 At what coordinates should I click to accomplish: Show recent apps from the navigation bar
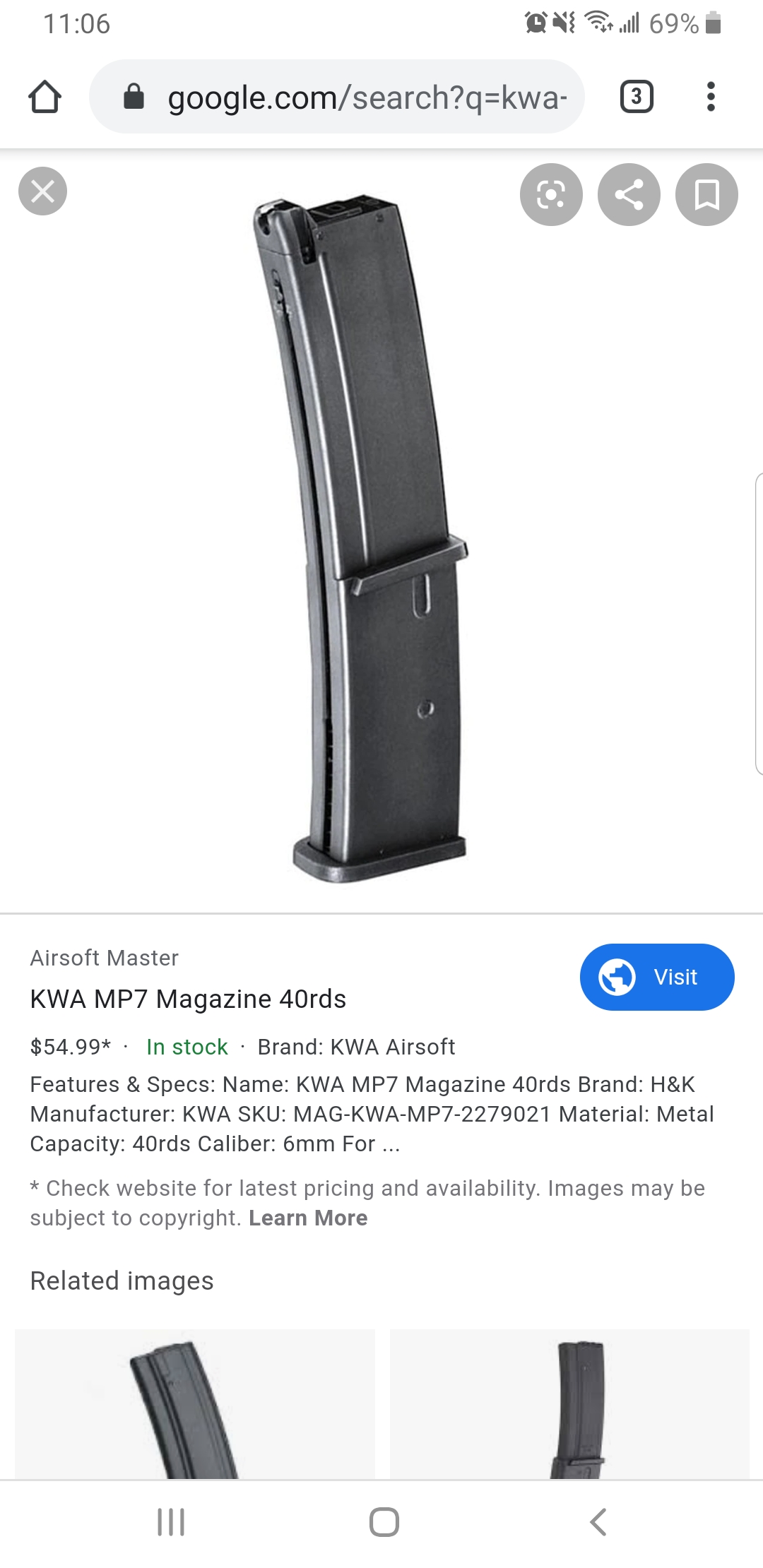tap(171, 1522)
